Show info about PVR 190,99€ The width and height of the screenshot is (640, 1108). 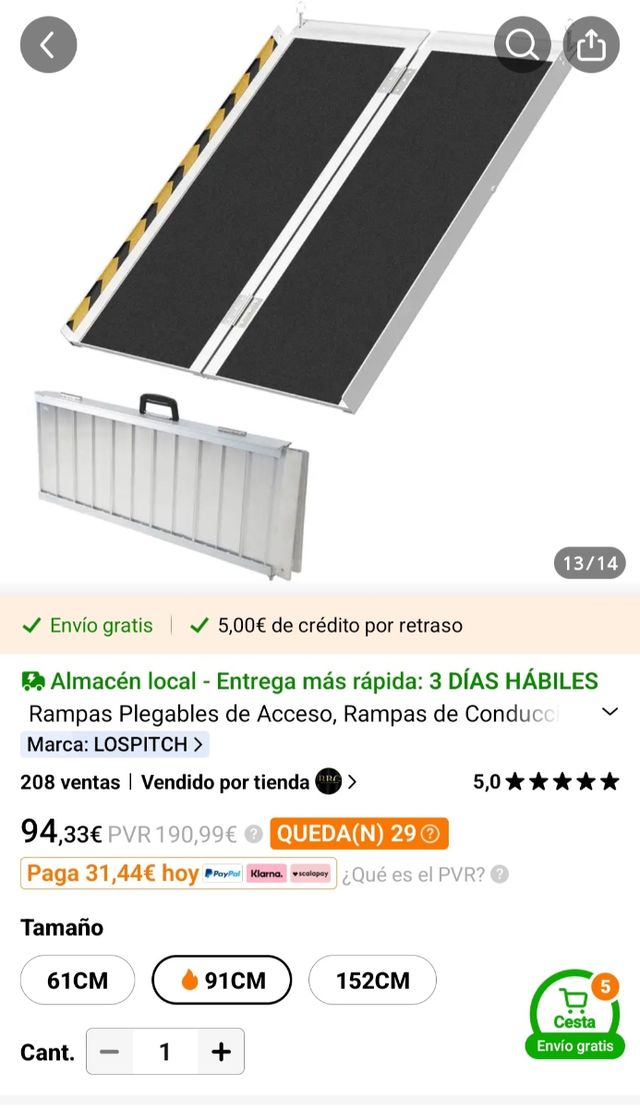point(254,834)
